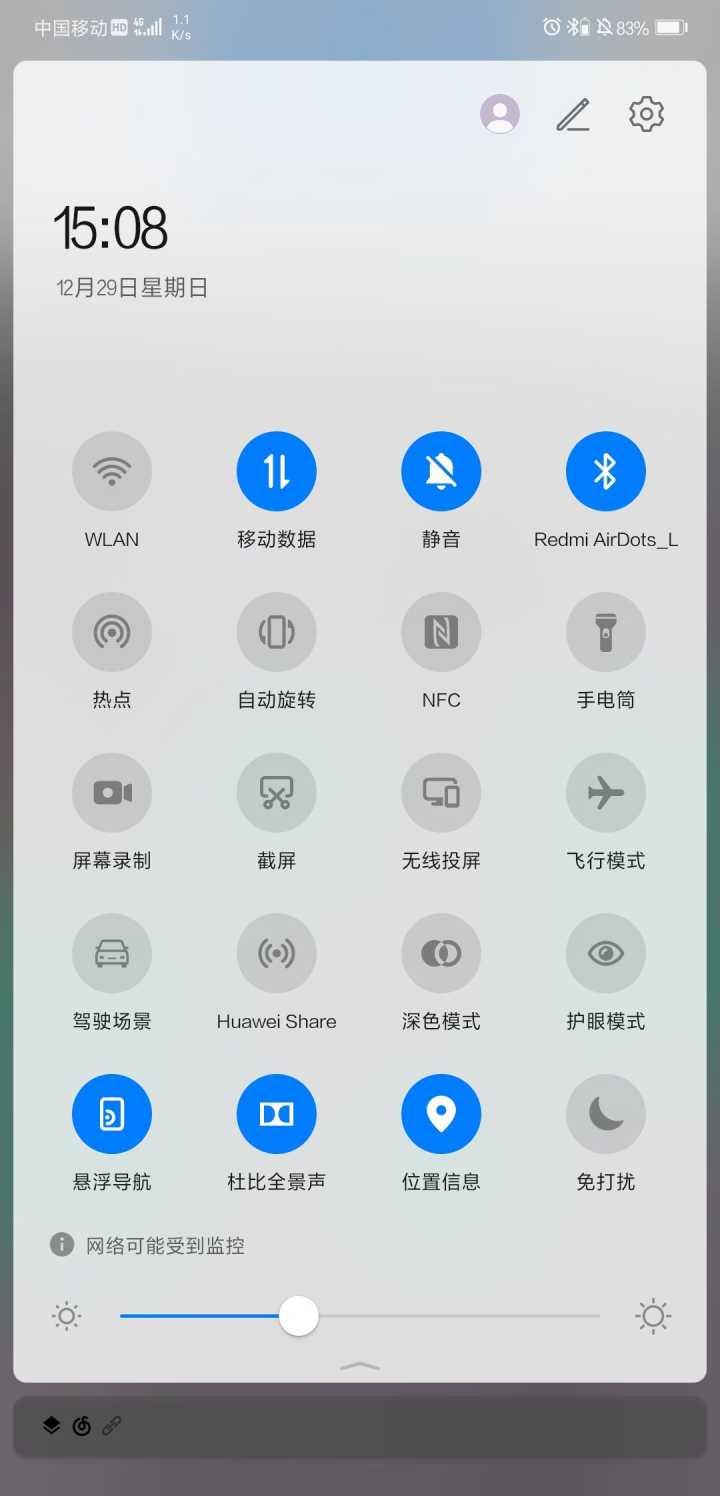Take a screenshot with 截屏
The width and height of the screenshot is (720, 1496).
(276, 792)
